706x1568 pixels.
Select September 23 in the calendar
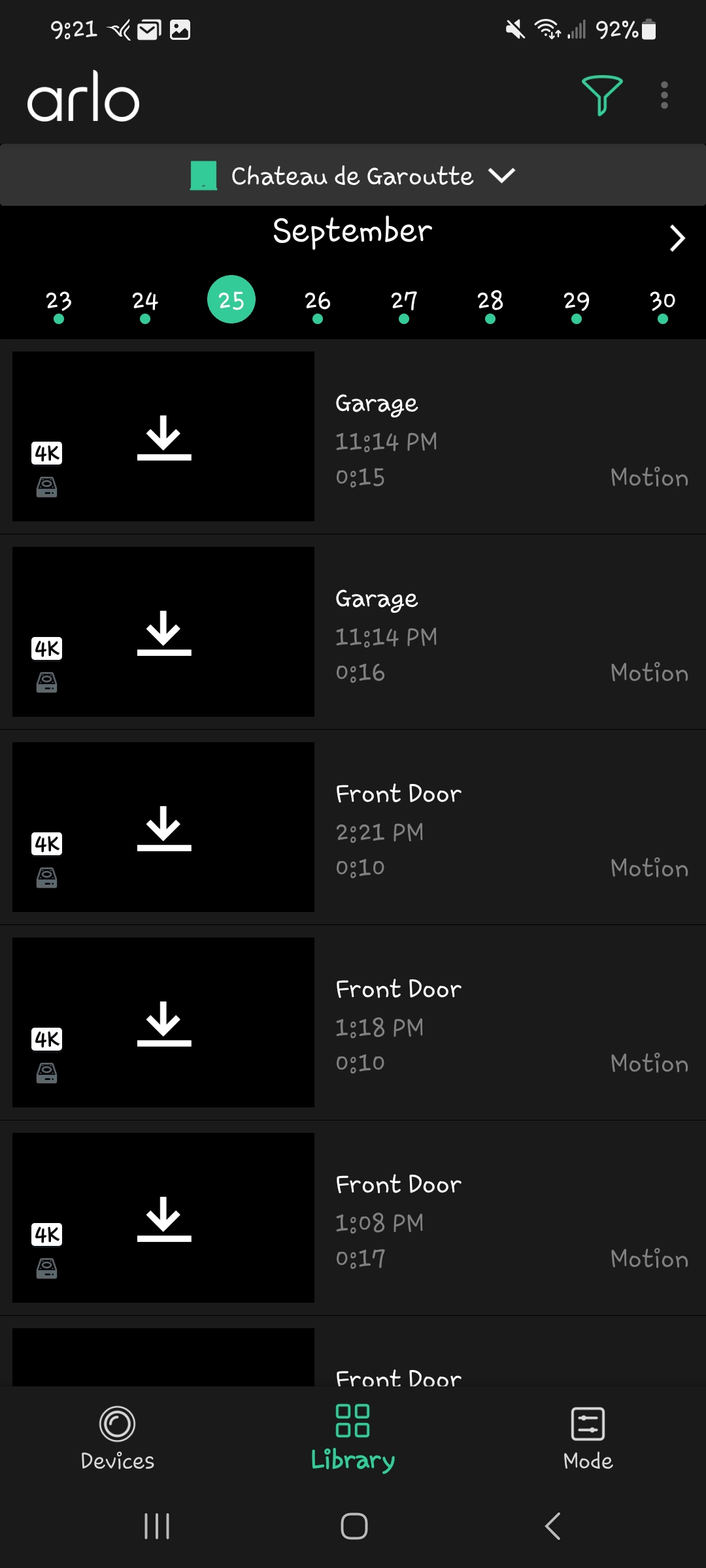click(59, 301)
